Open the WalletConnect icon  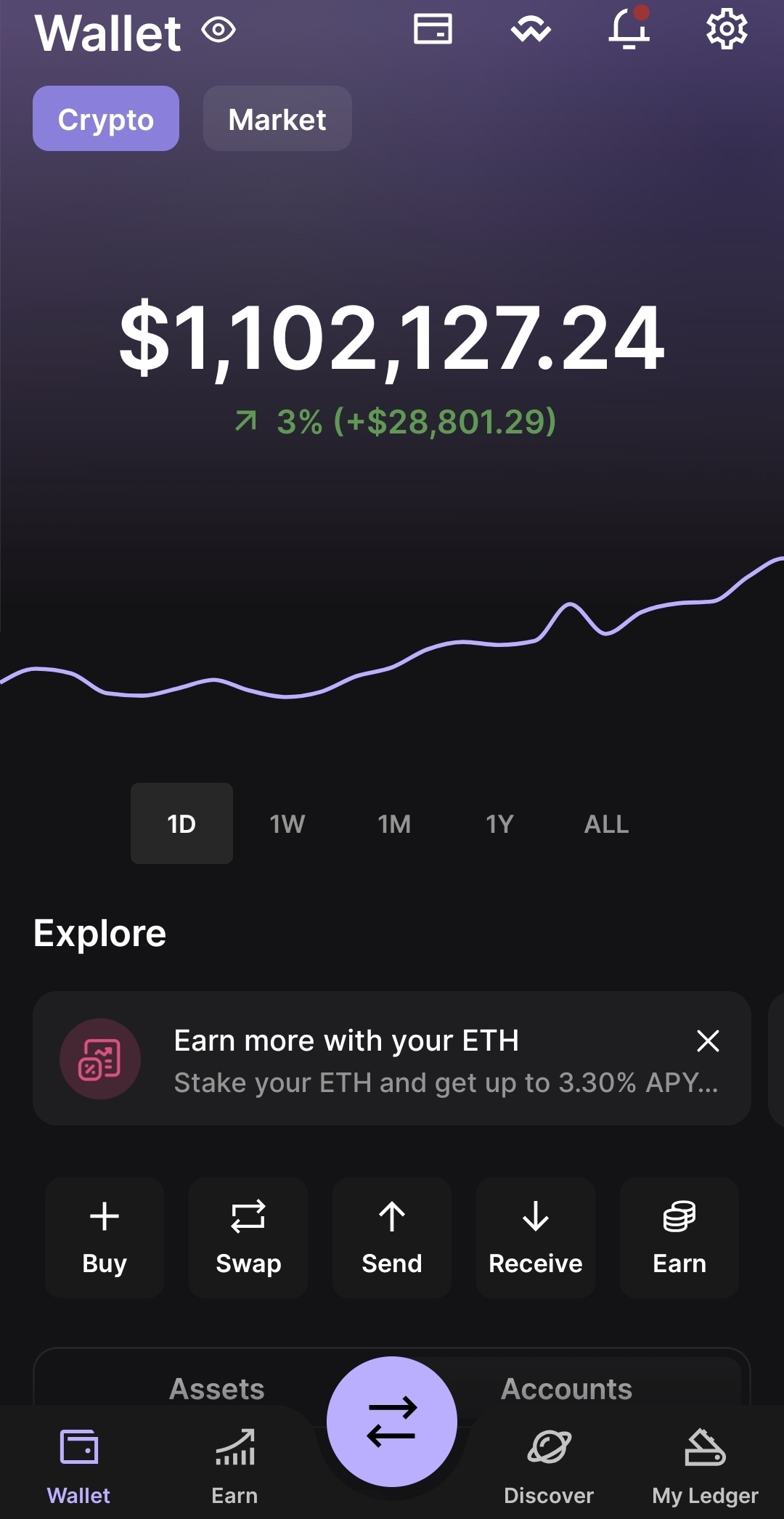pyautogui.click(x=531, y=30)
